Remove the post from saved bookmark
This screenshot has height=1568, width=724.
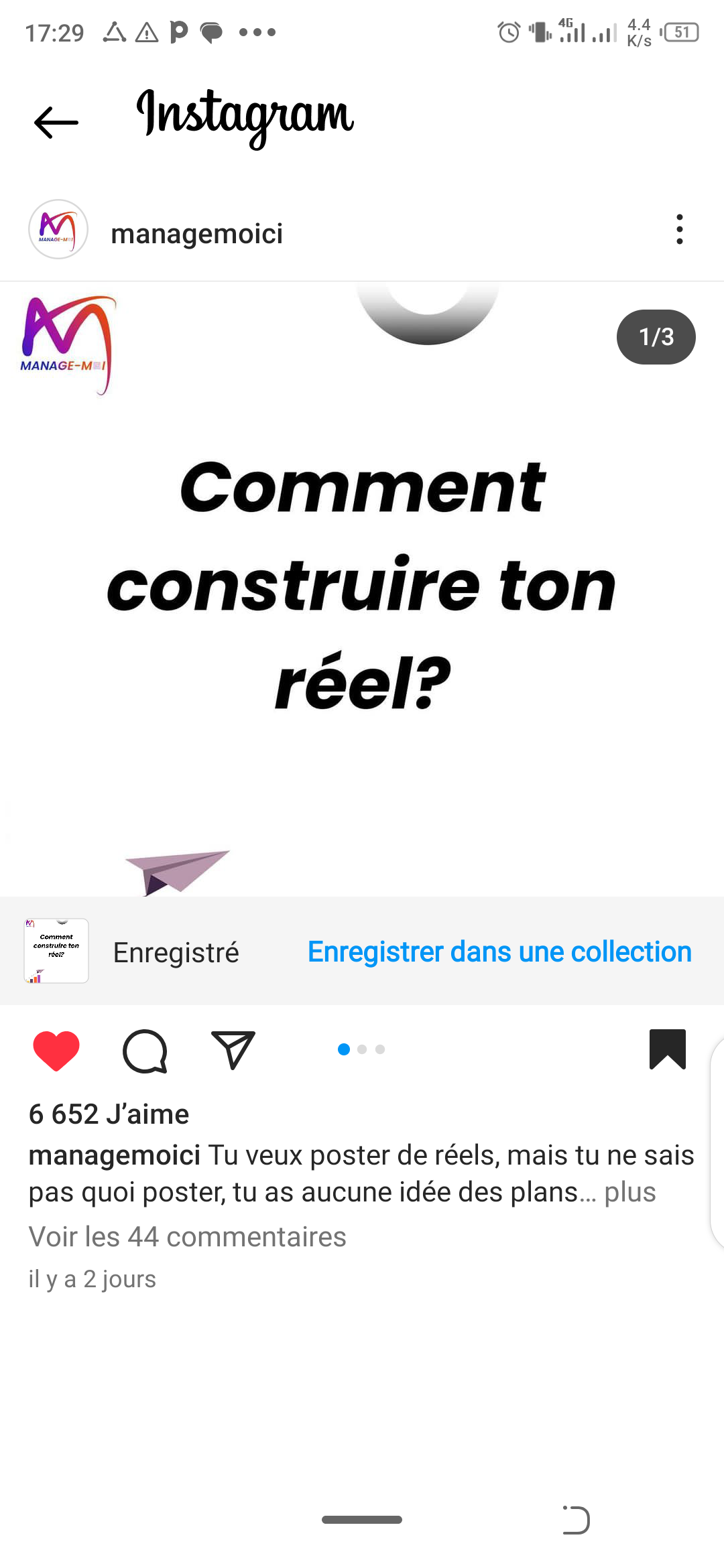667,1049
